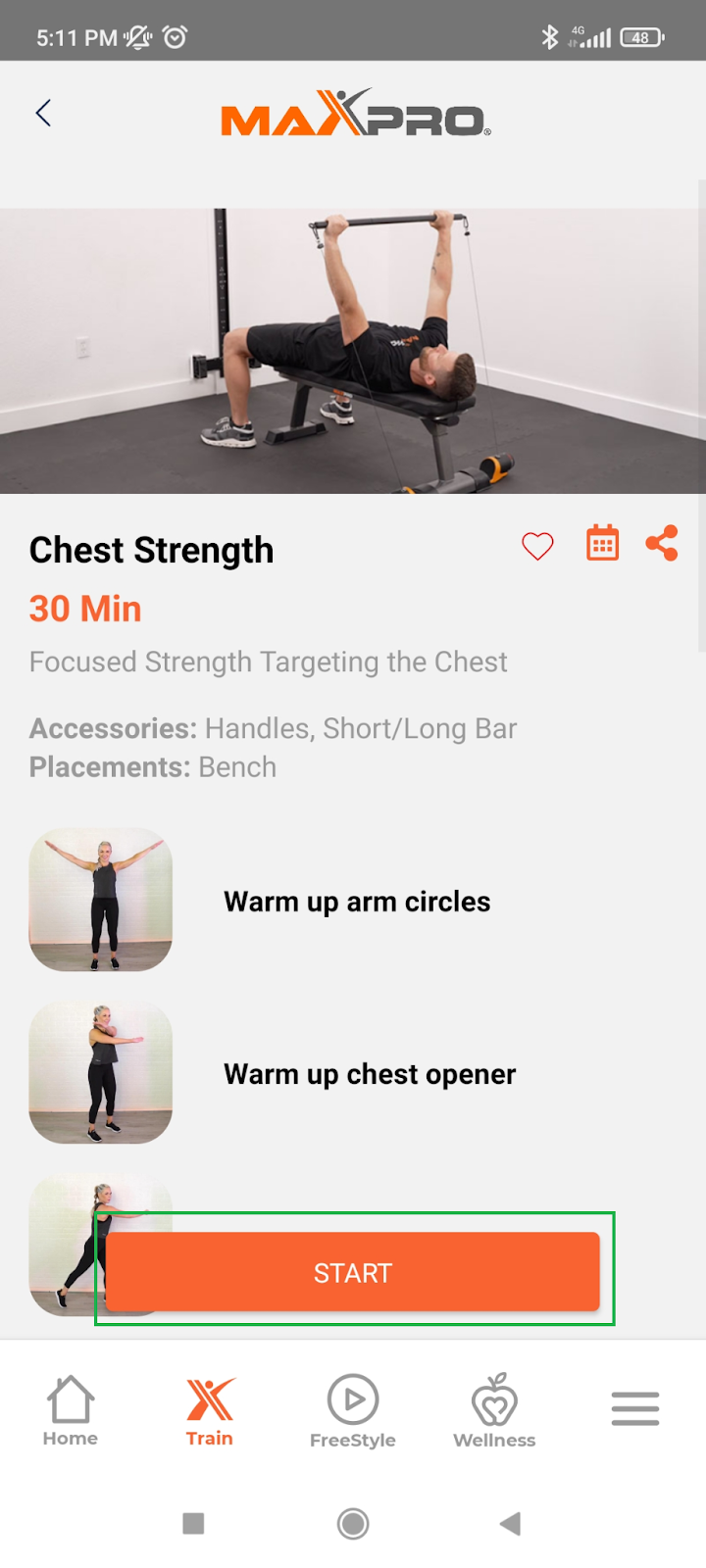Favorite the Chest Strength workout
This screenshot has height=1568, width=706.
click(x=537, y=546)
